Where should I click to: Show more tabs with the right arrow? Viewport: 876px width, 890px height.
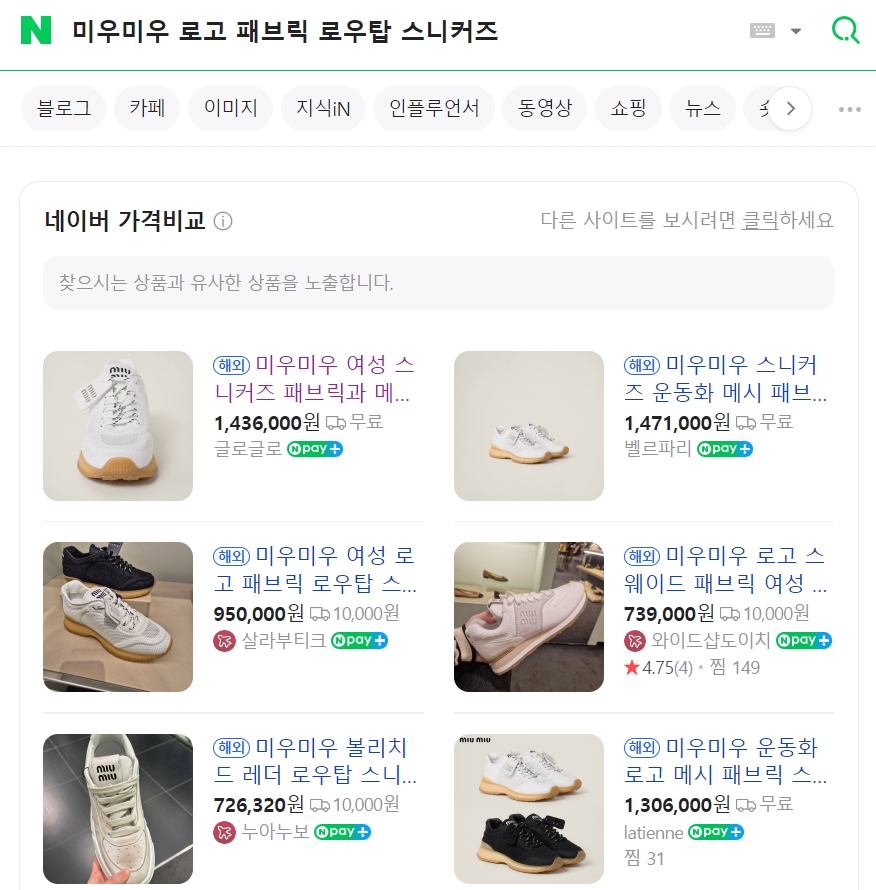[791, 108]
